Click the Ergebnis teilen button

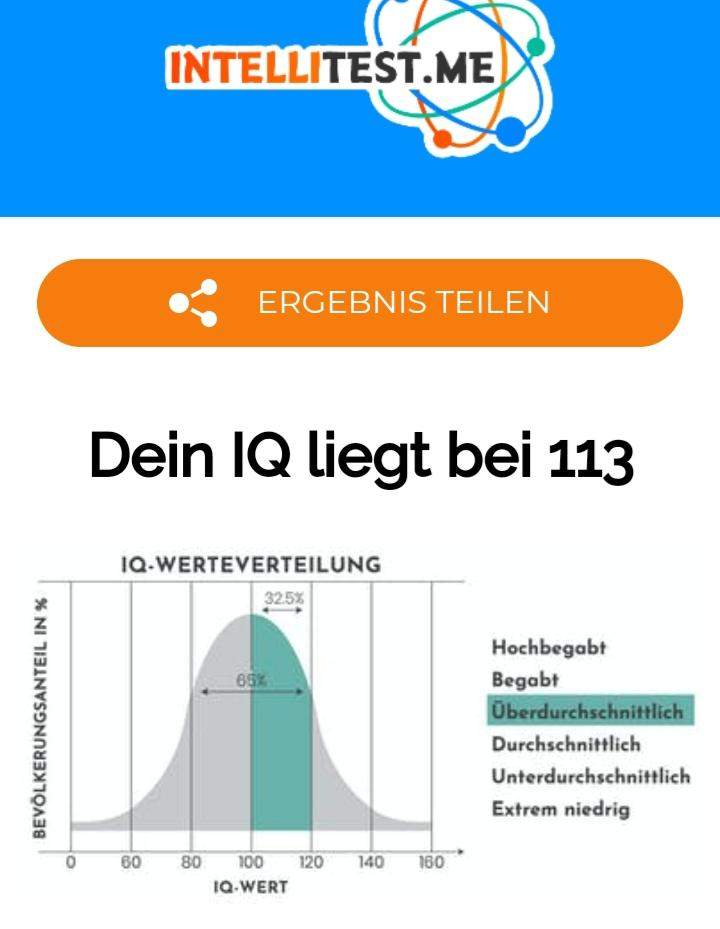pos(360,301)
